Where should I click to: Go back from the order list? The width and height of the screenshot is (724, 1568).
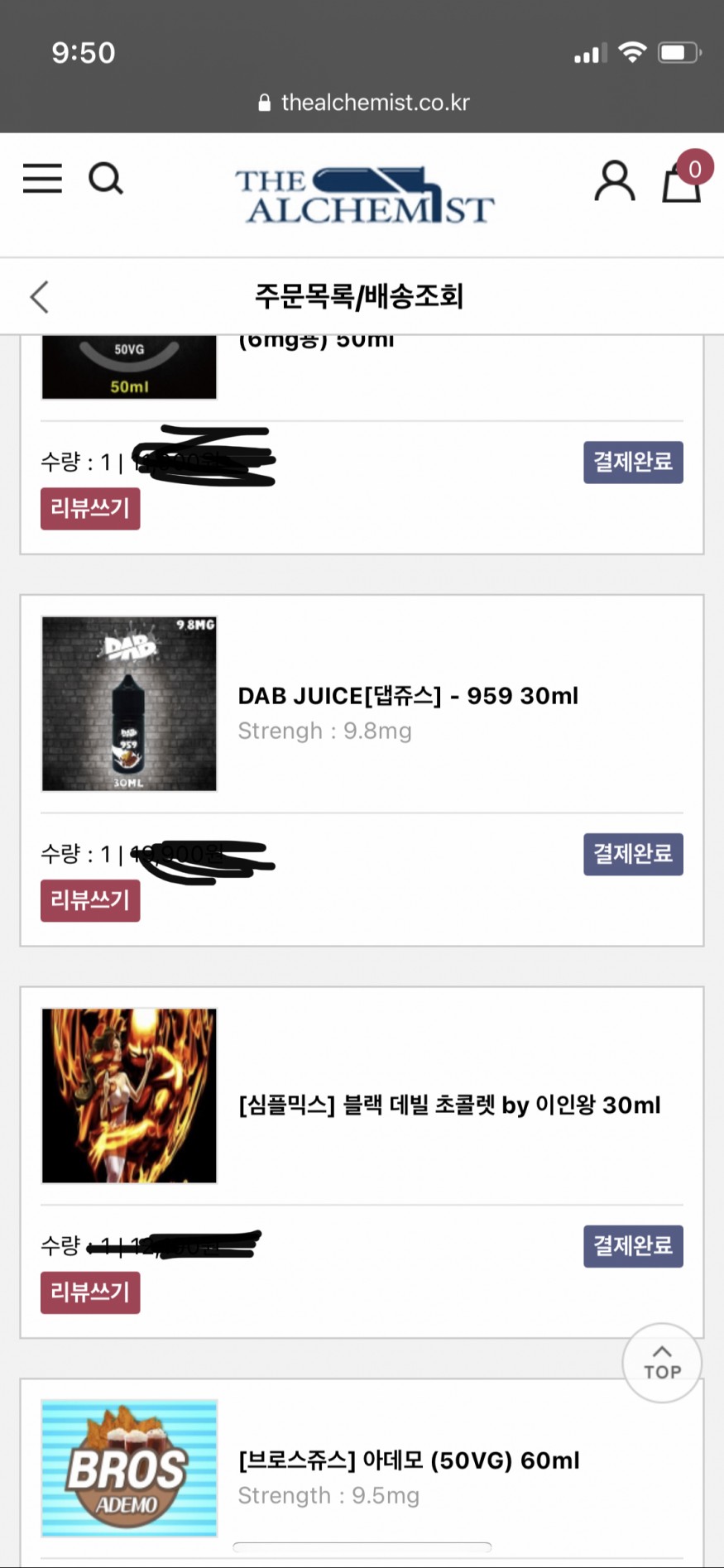coord(40,297)
